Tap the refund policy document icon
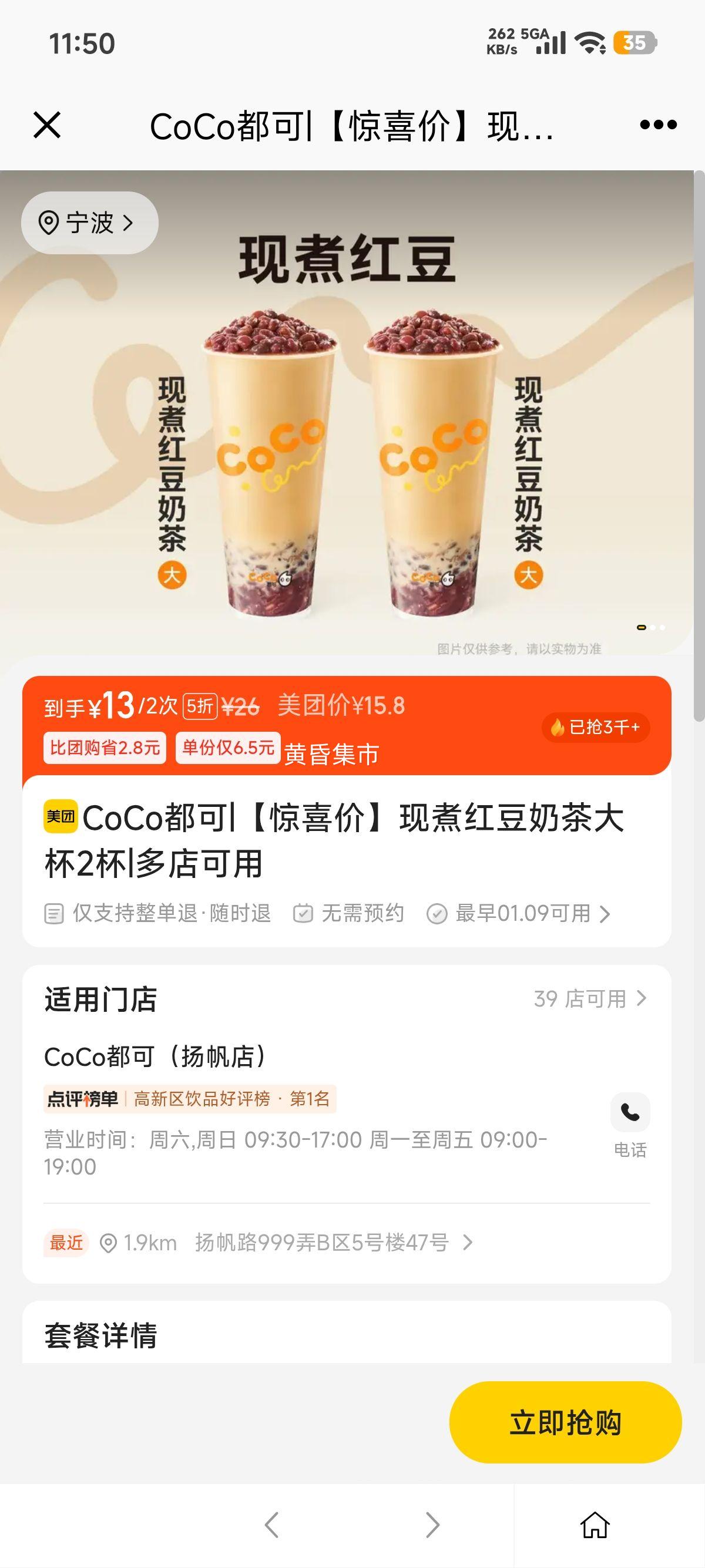Screen dimensions: 705x1568 click(x=54, y=913)
